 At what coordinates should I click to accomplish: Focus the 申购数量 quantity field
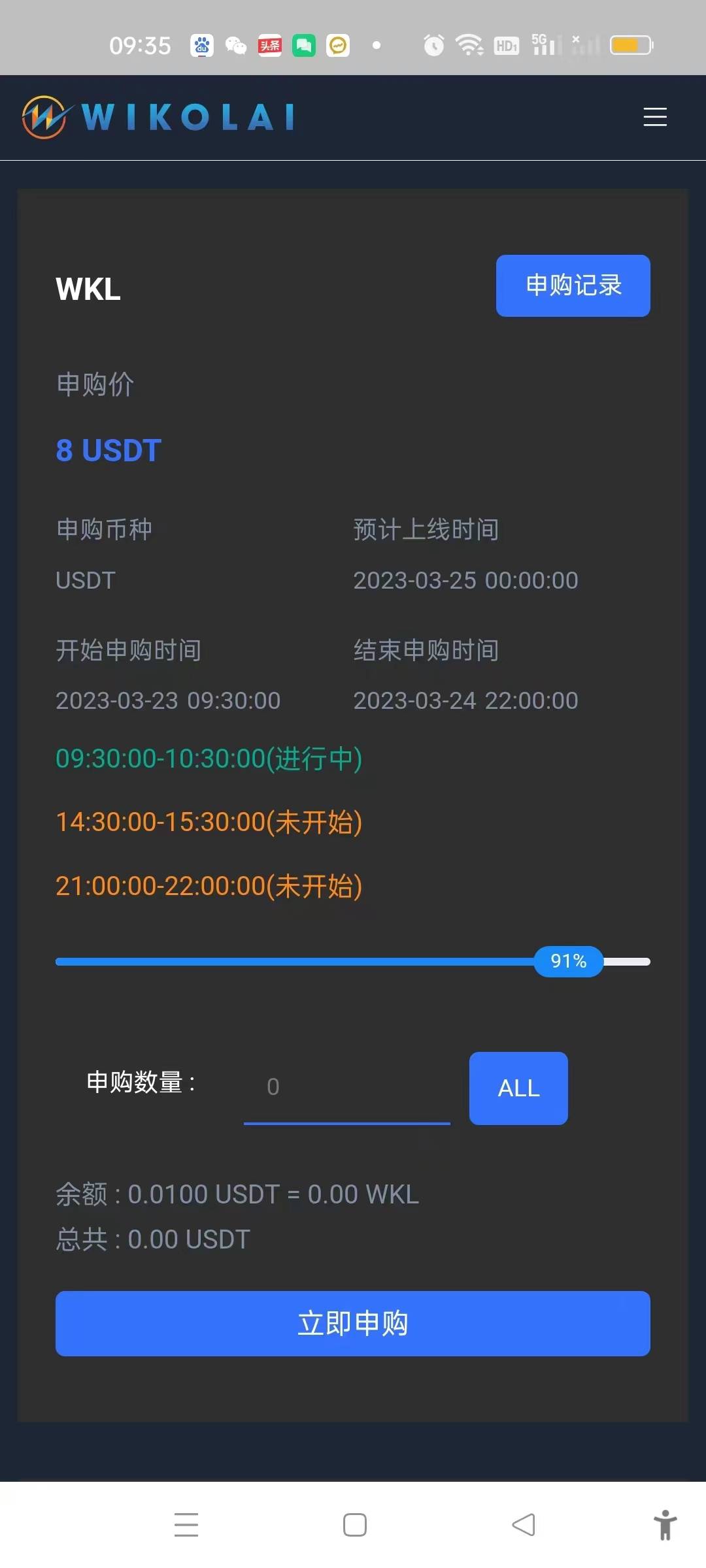pyautogui.click(x=346, y=1087)
